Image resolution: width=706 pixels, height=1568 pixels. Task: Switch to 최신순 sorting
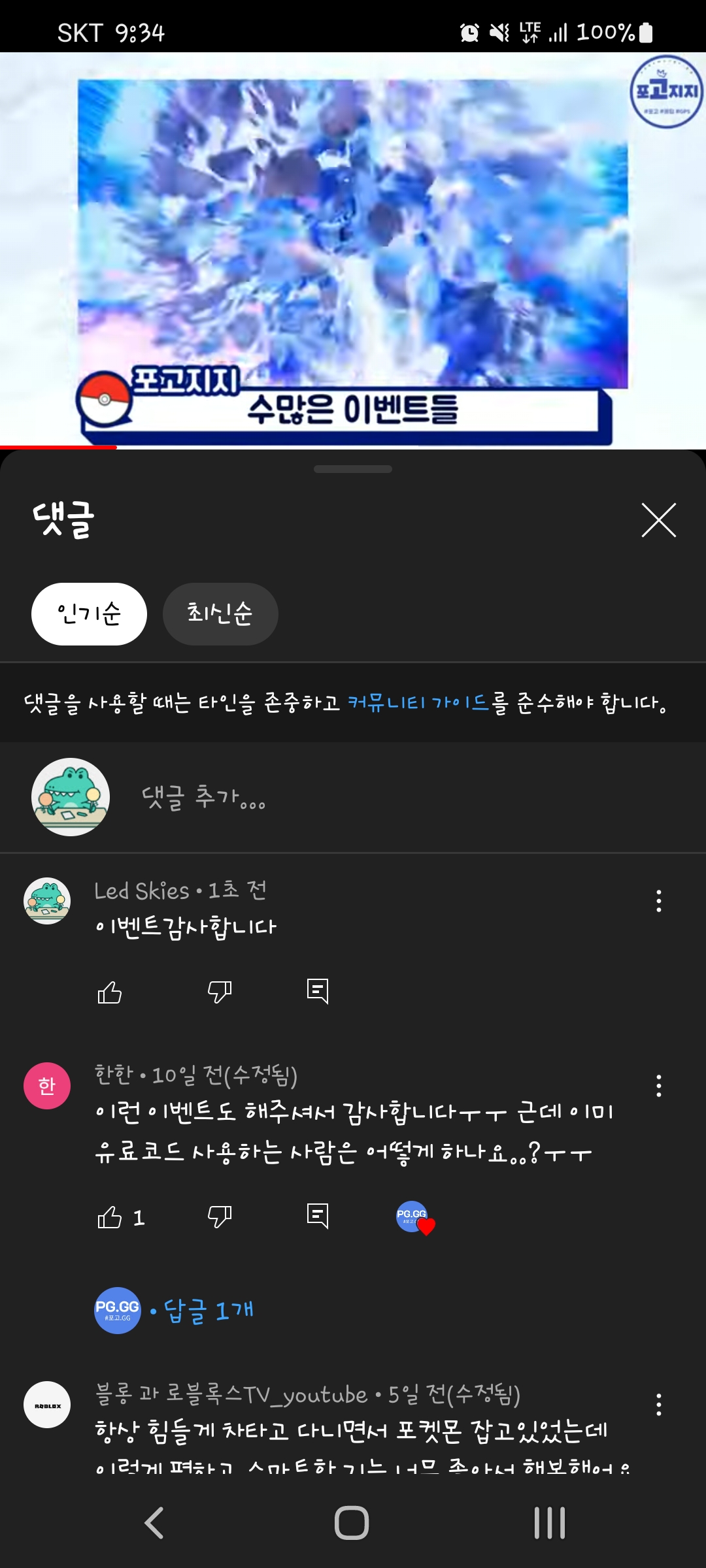pyautogui.click(x=220, y=613)
